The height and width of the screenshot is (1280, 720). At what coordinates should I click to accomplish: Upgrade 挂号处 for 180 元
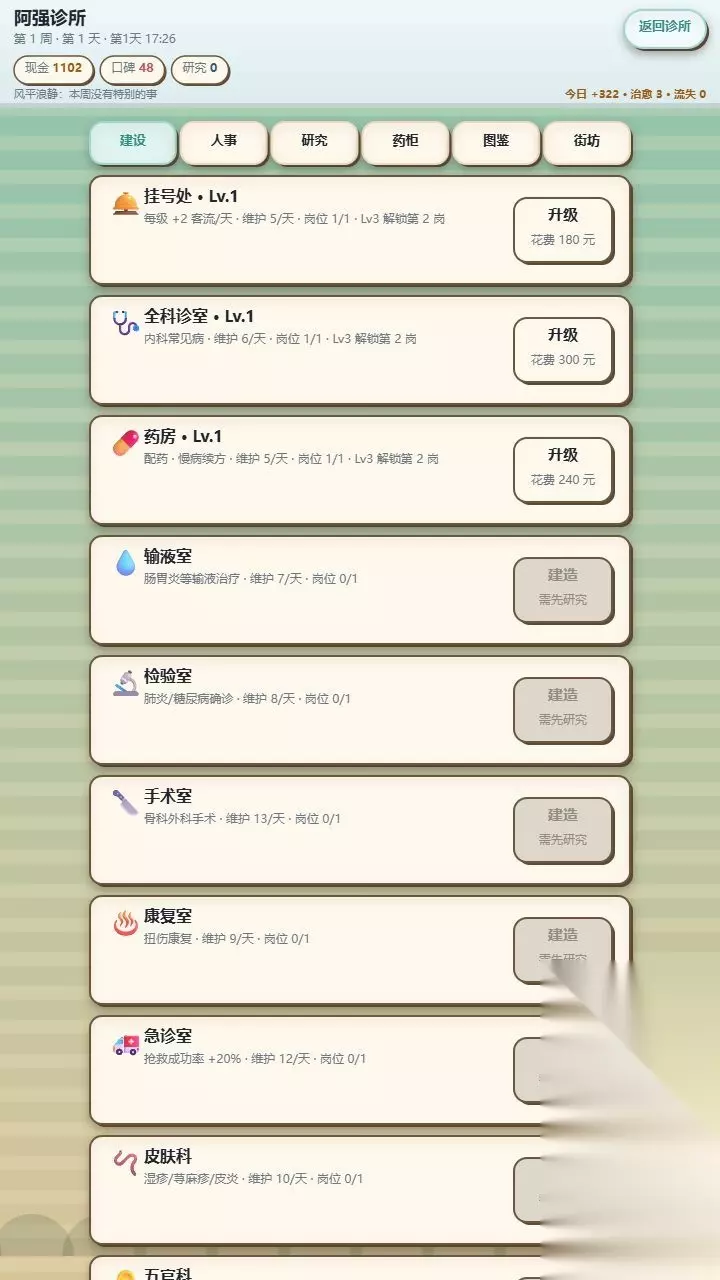coord(563,230)
